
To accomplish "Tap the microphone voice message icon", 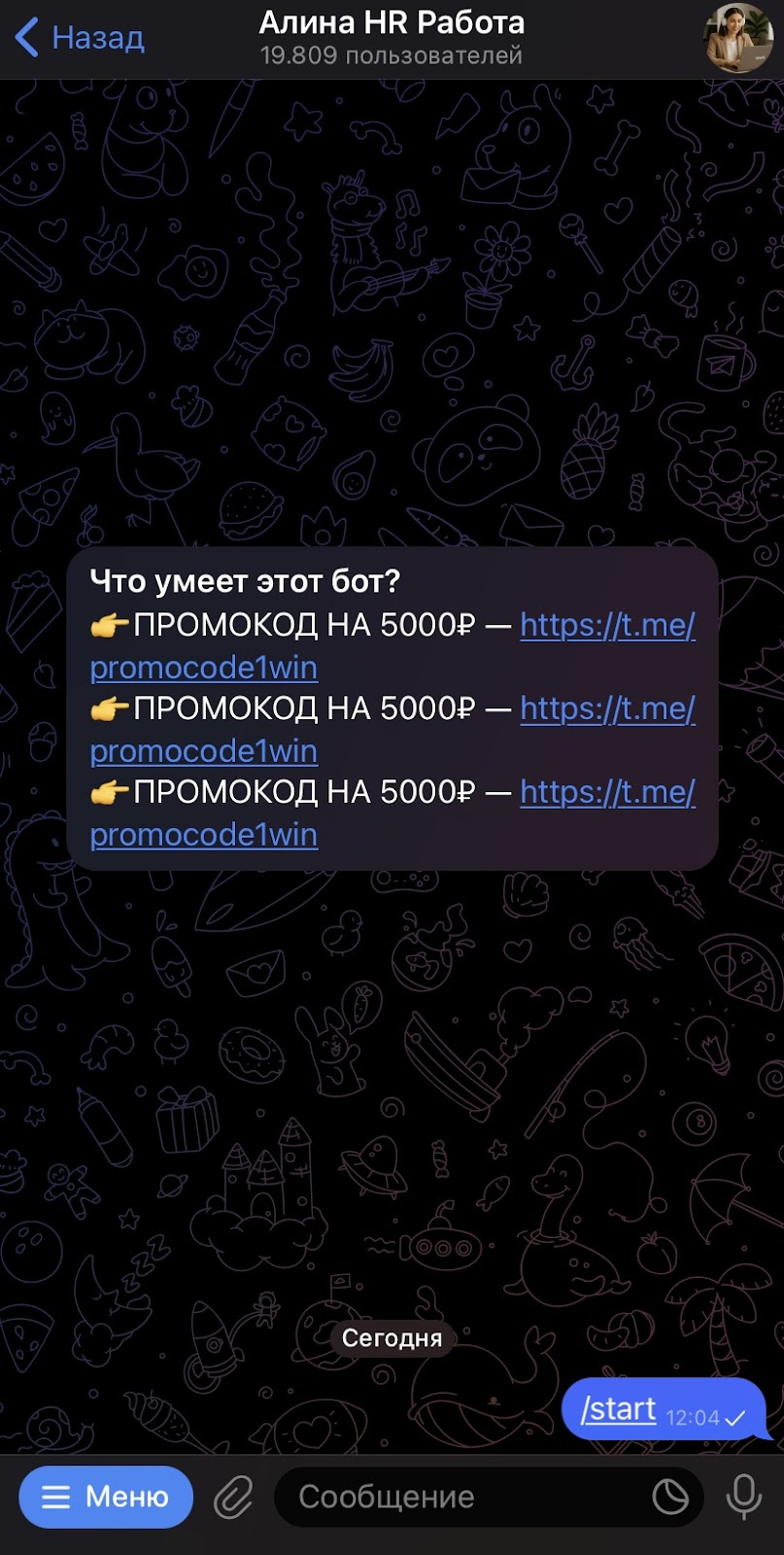I will pos(743,1497).
